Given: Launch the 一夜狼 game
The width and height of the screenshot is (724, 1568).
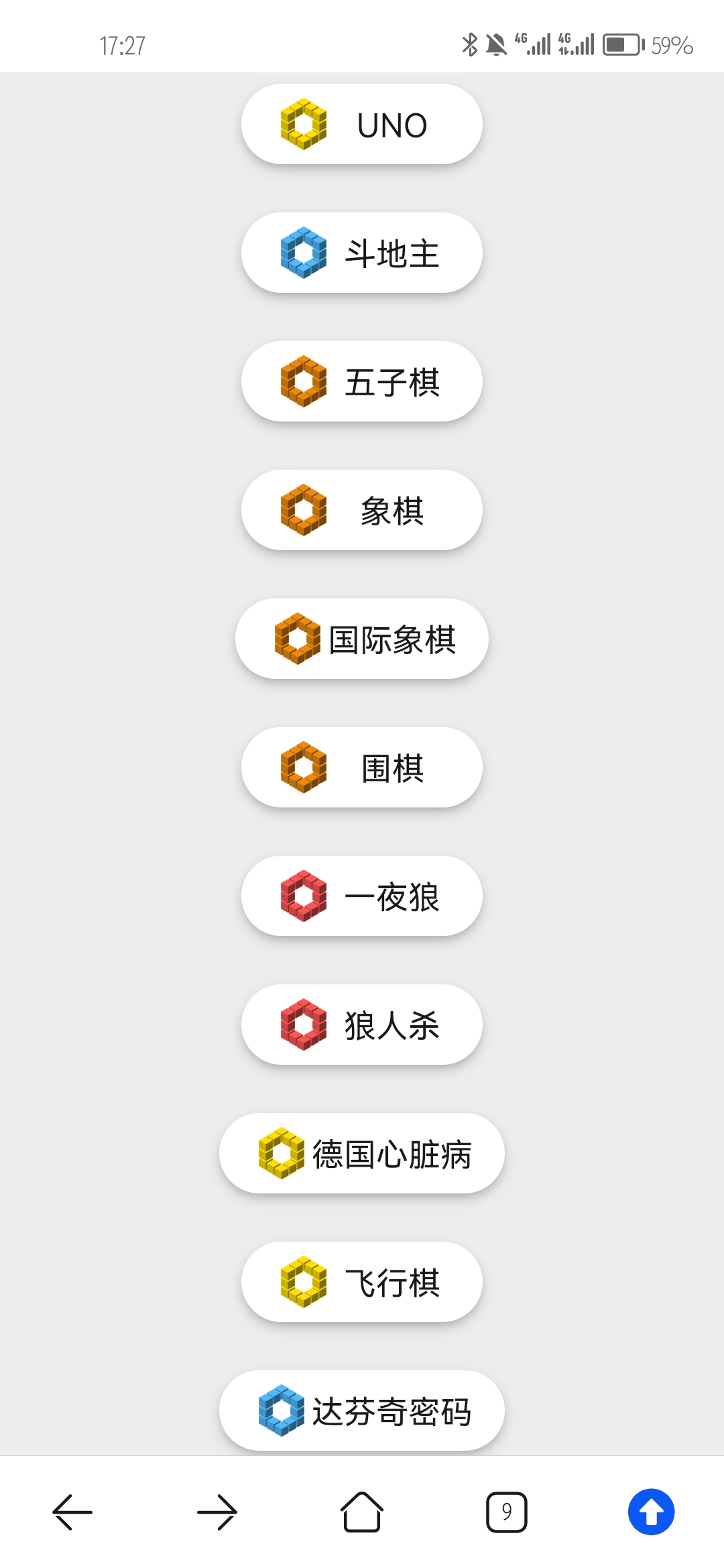Looking at the screenshot, I should pyautogui.click(x=362, y=897).
